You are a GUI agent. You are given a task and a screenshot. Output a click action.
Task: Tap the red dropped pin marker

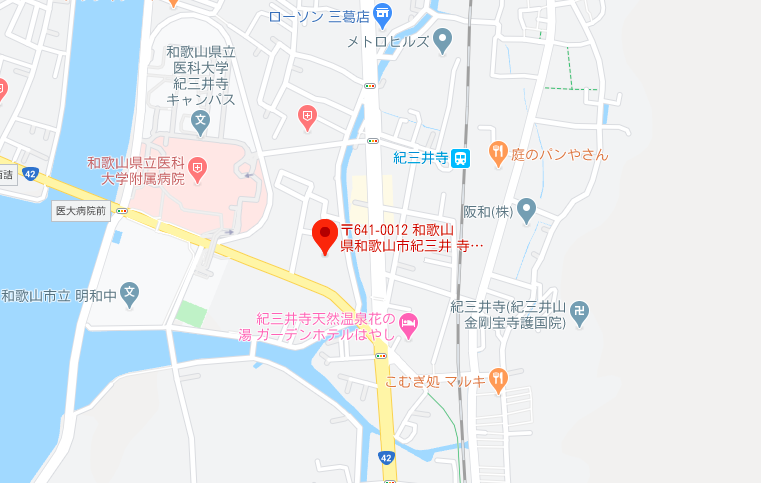point(325,235)
